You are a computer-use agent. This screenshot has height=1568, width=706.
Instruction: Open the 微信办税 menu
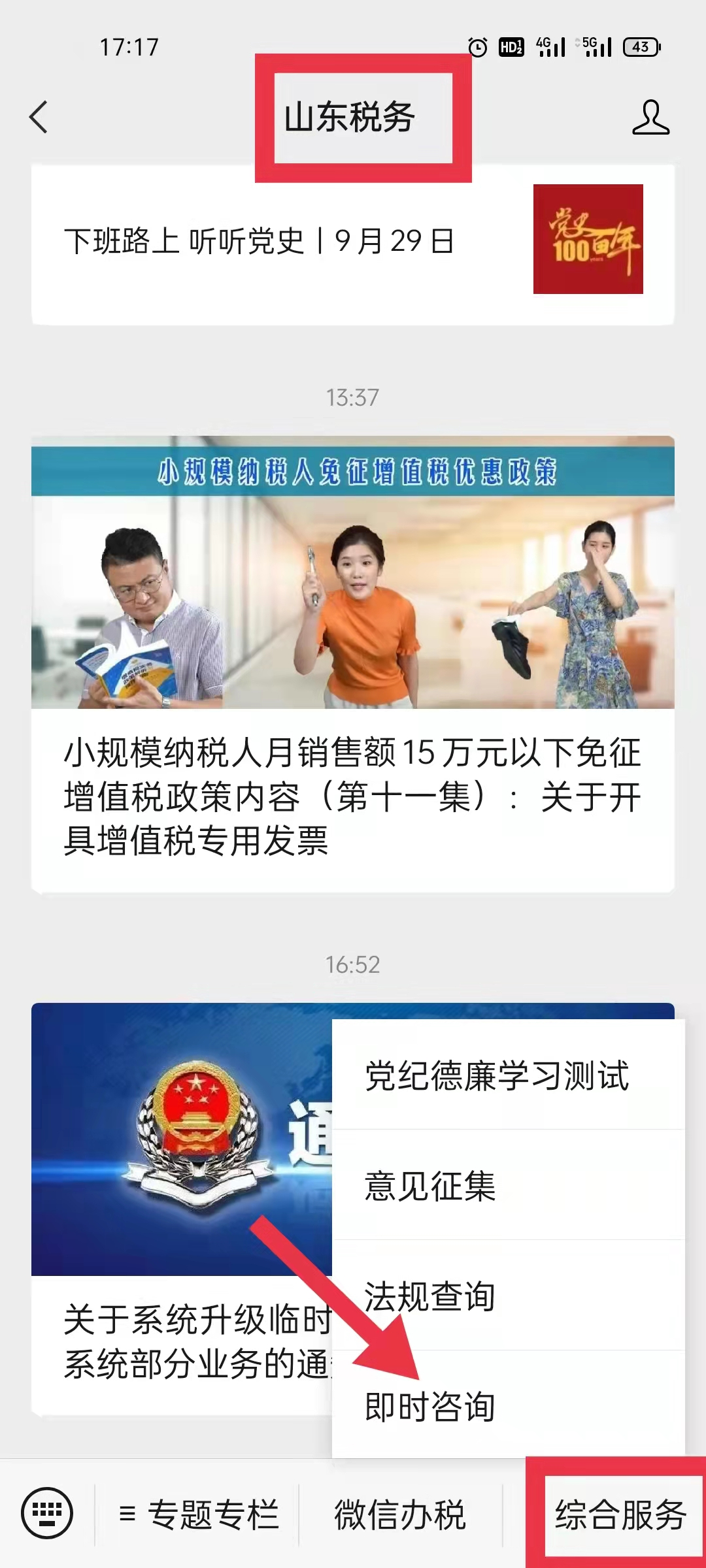pos(400,1514)
